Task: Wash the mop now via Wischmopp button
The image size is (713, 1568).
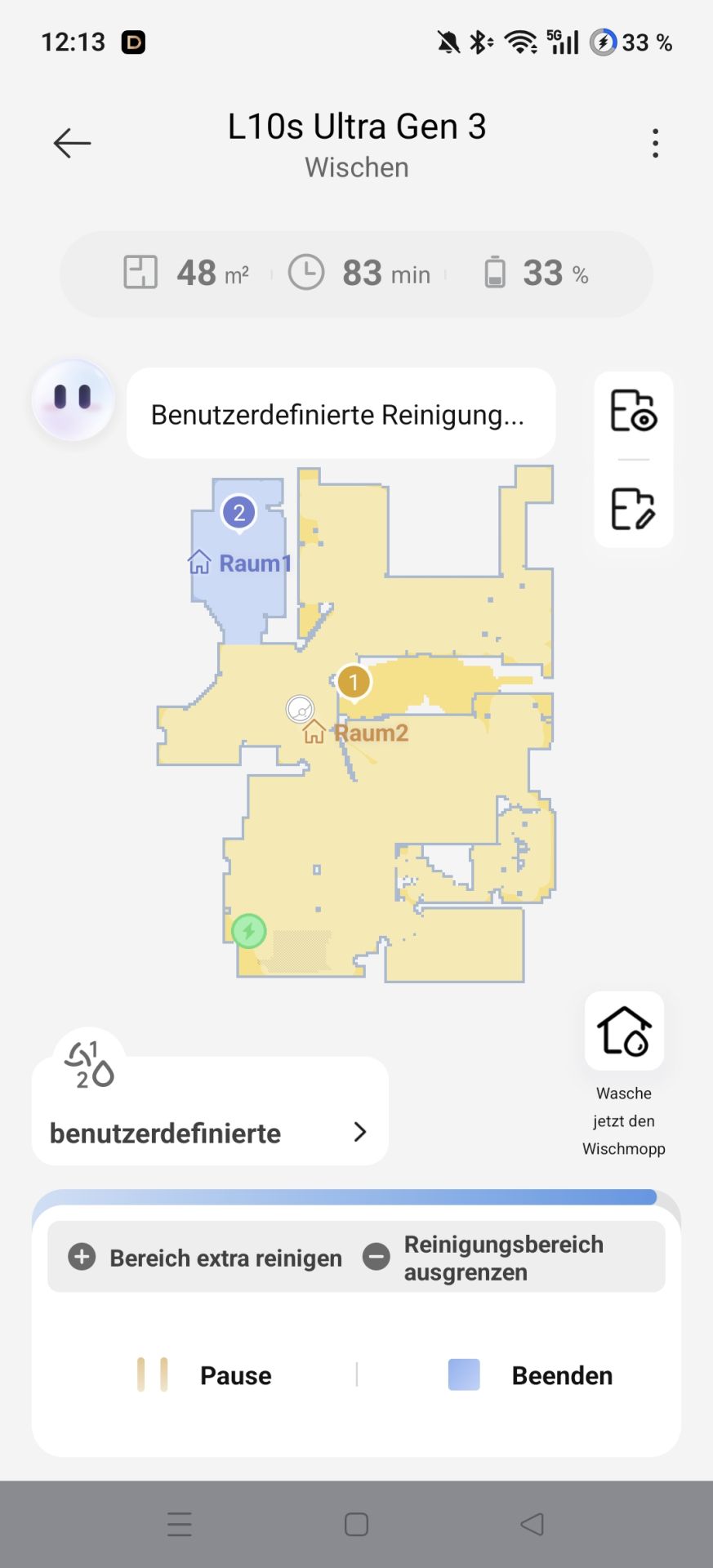Action: click(x=624, y=1031)
